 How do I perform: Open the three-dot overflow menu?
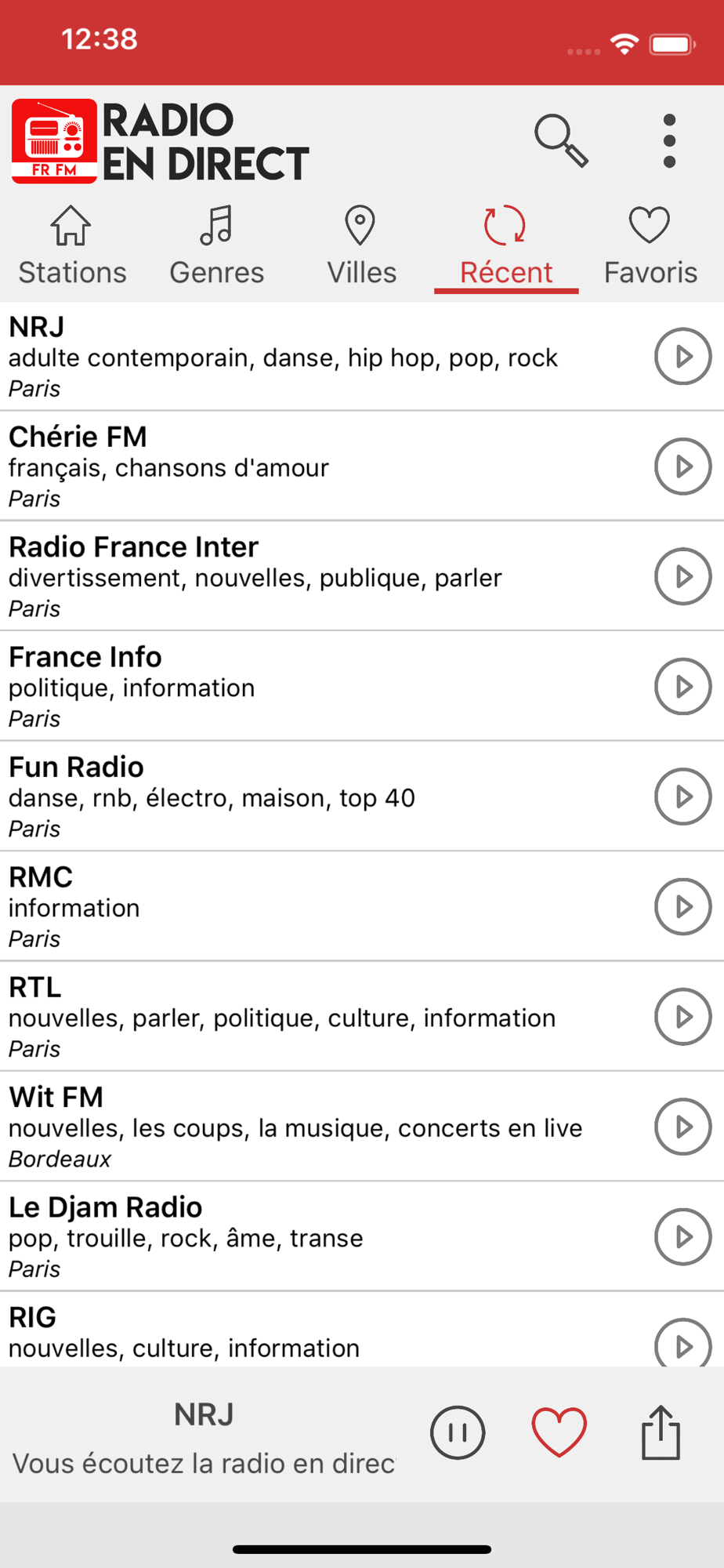[x=669, y=141]
